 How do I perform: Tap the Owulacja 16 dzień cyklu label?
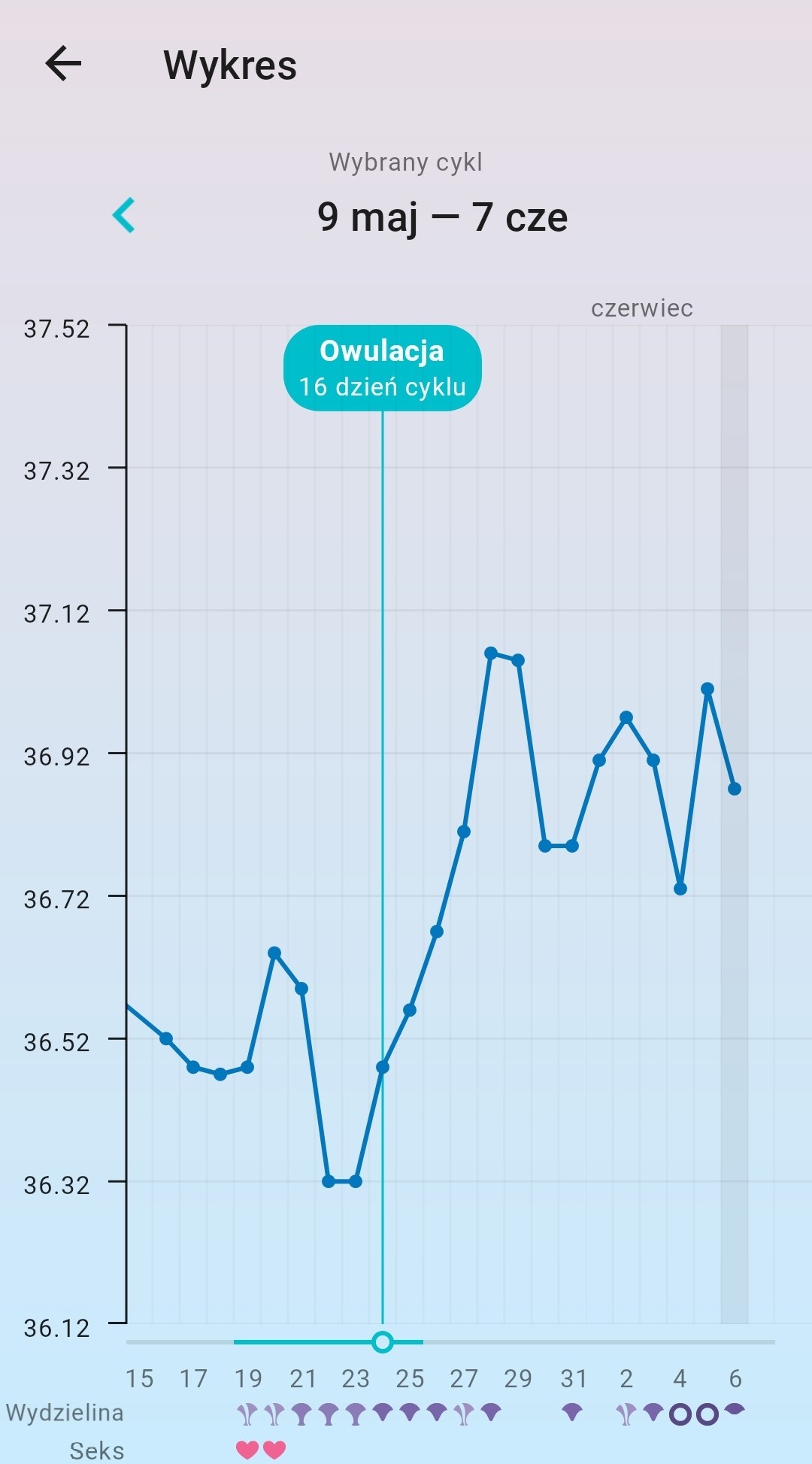point(382,368)
